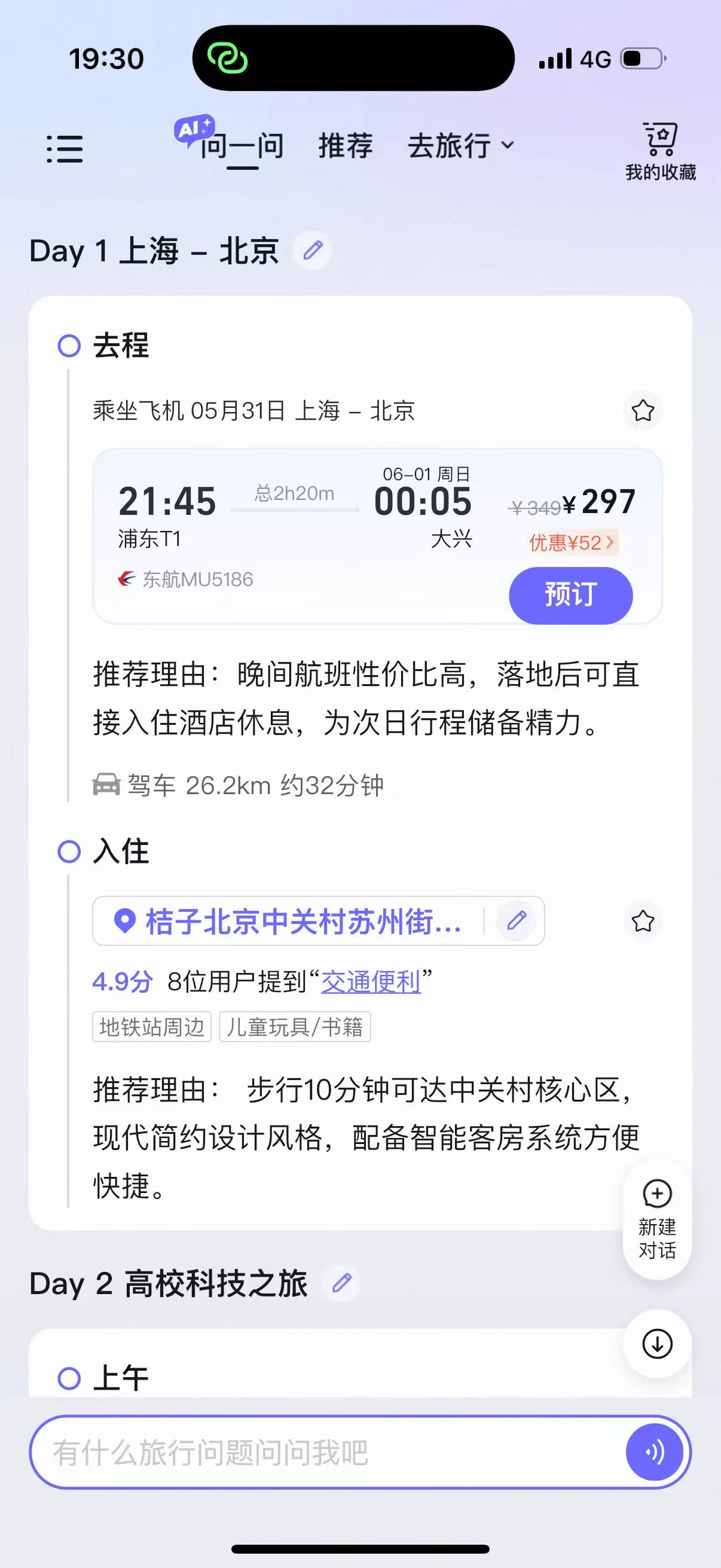Activate the voice input button
Screen dimensions: 721x1568
tap(654, 1453)
